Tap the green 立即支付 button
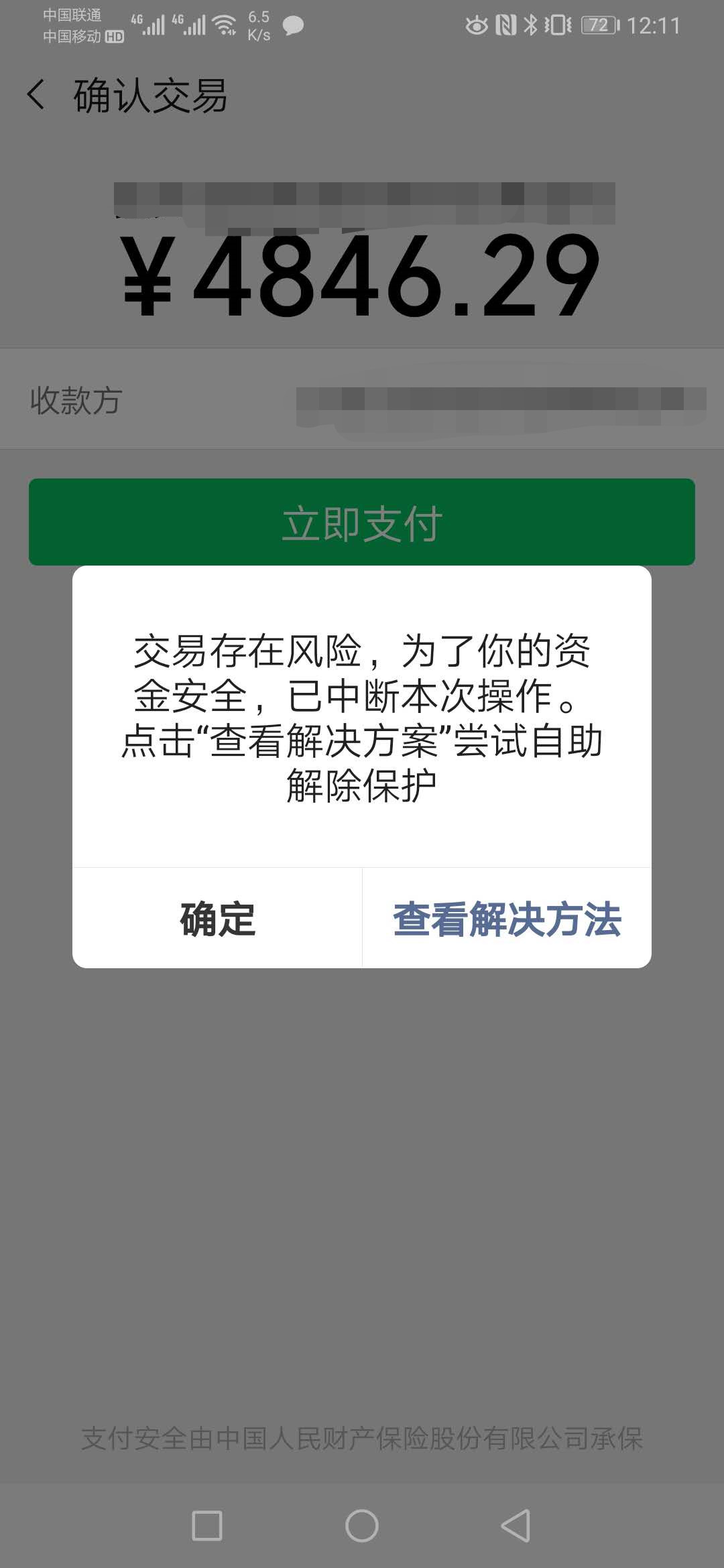Viewport: 724px width, 1568px height. click(361, 522)
